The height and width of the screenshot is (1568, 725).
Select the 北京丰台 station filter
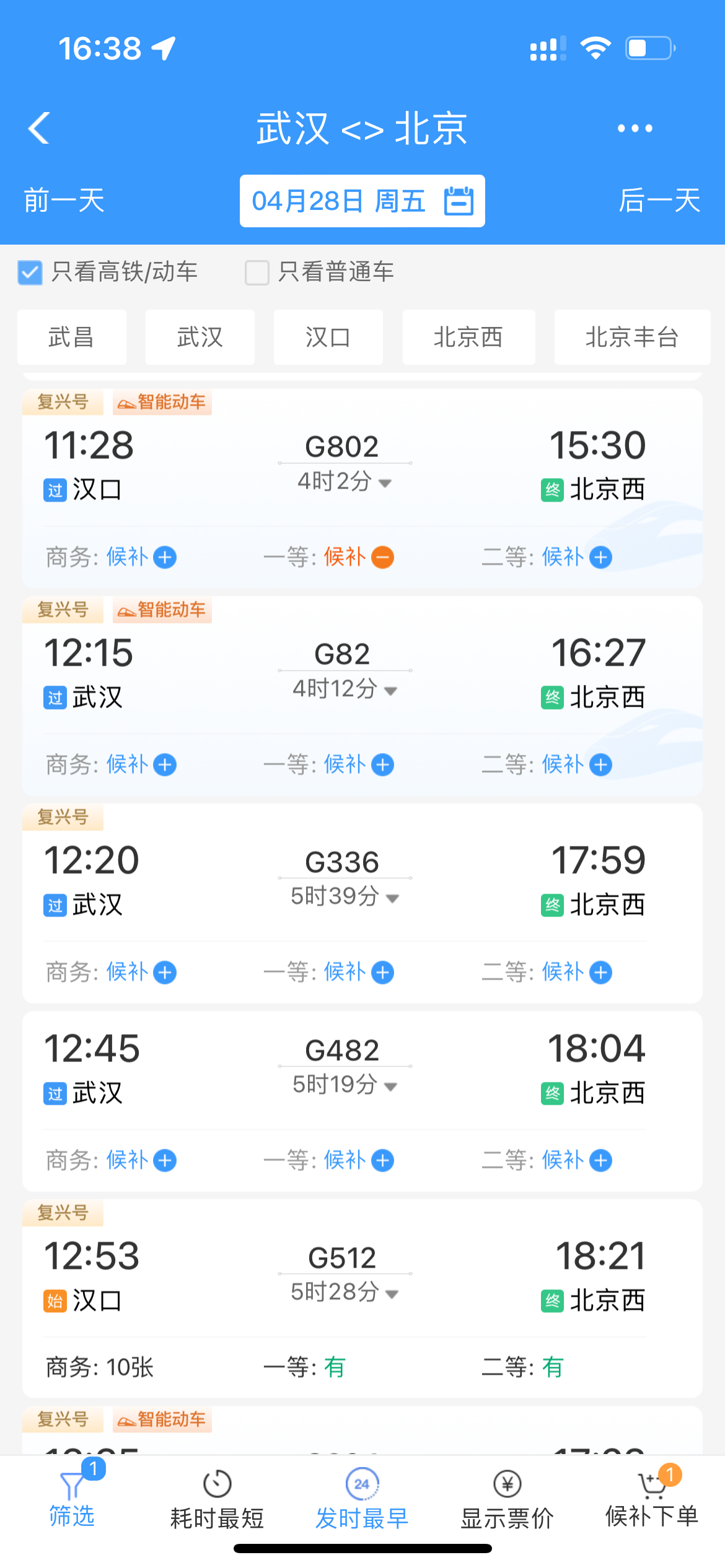pos(632,337)
